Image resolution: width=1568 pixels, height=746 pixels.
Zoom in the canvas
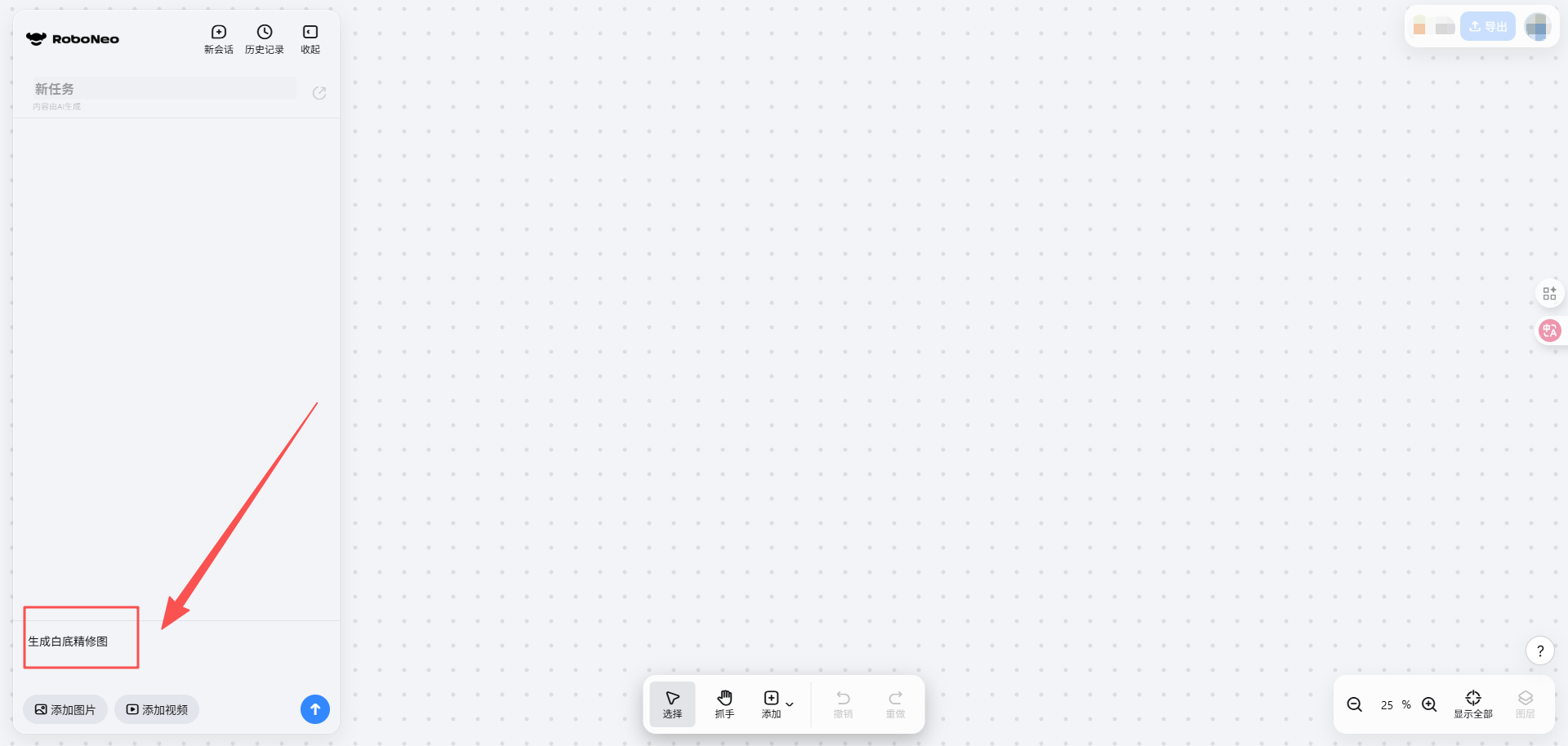tap(1429, 704)
